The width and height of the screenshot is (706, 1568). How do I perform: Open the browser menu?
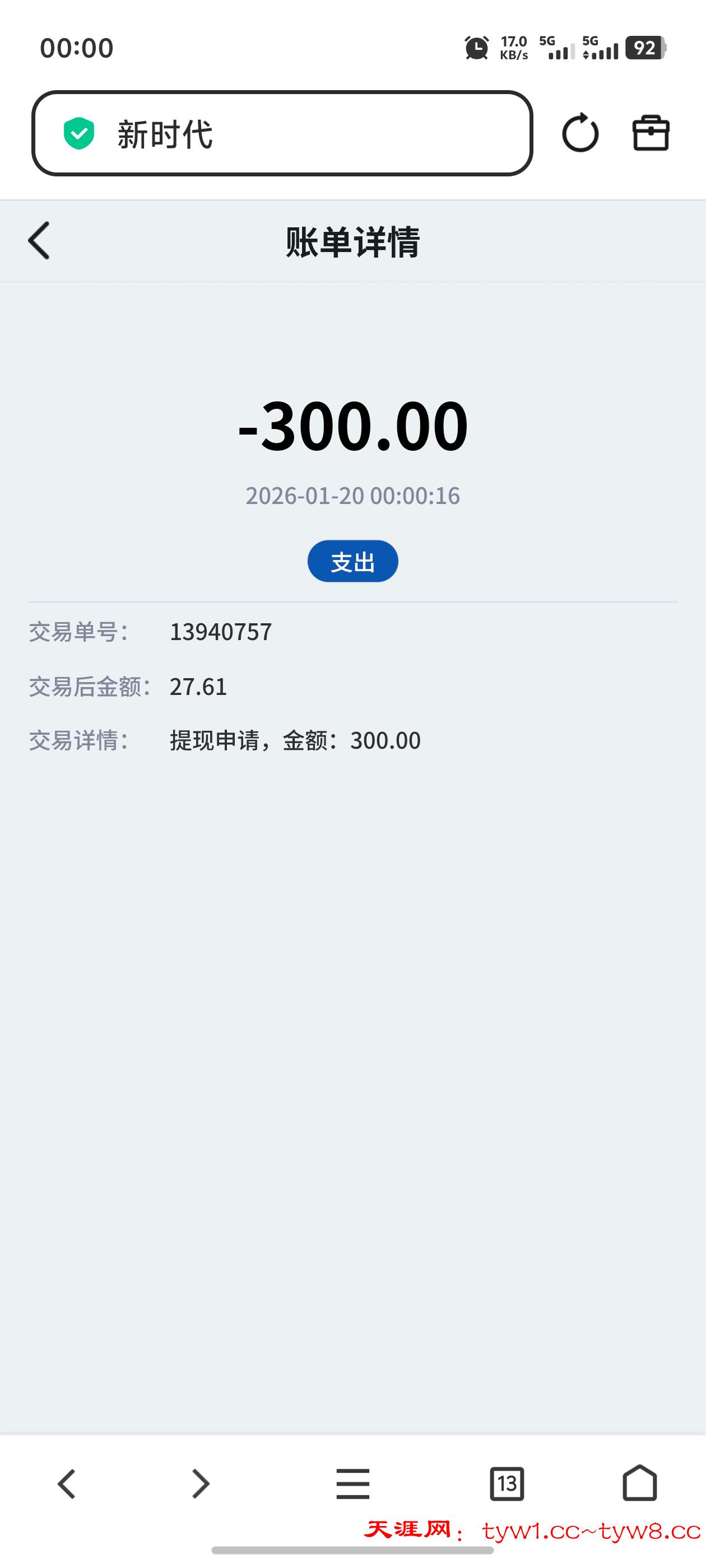tap(352, 1483)
